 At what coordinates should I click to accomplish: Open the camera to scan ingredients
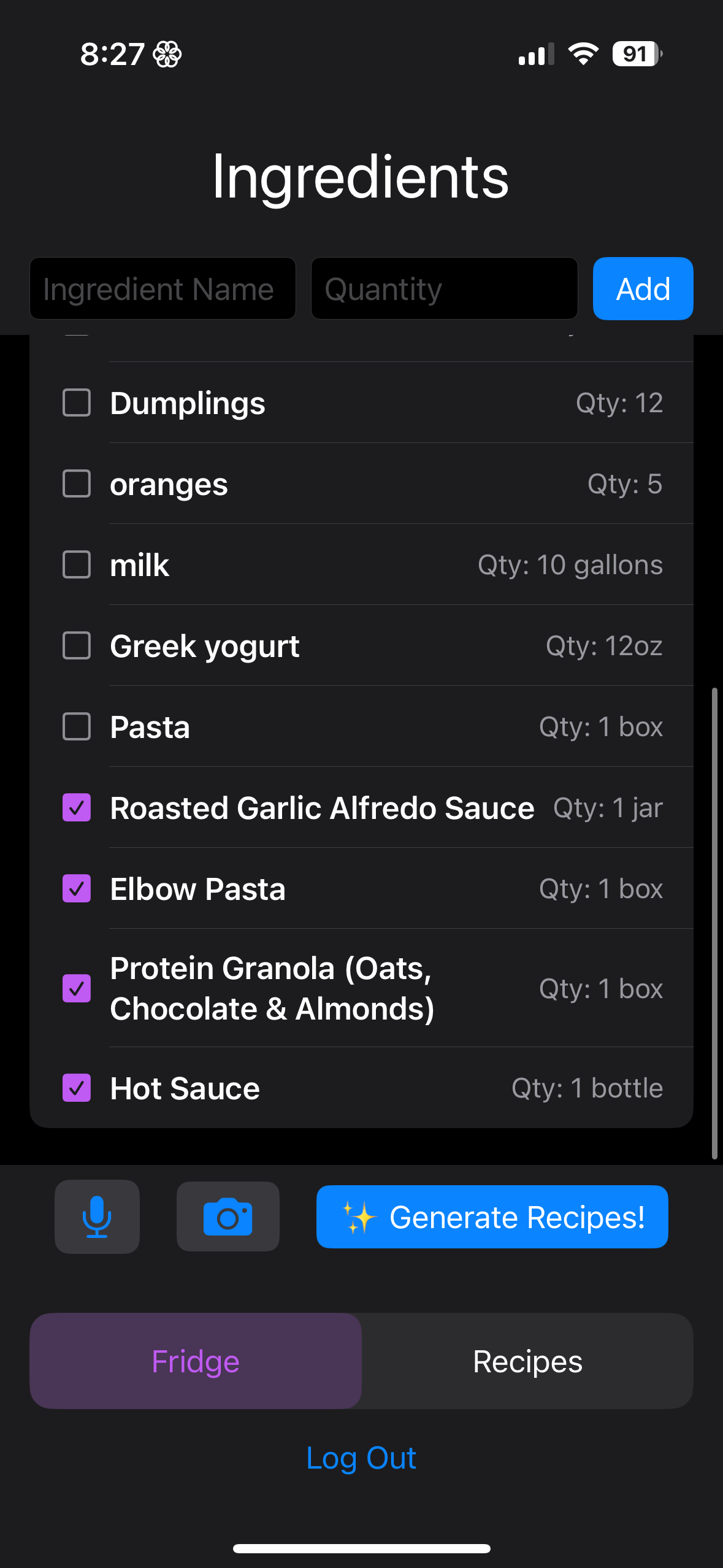[x=228, y=1216]
